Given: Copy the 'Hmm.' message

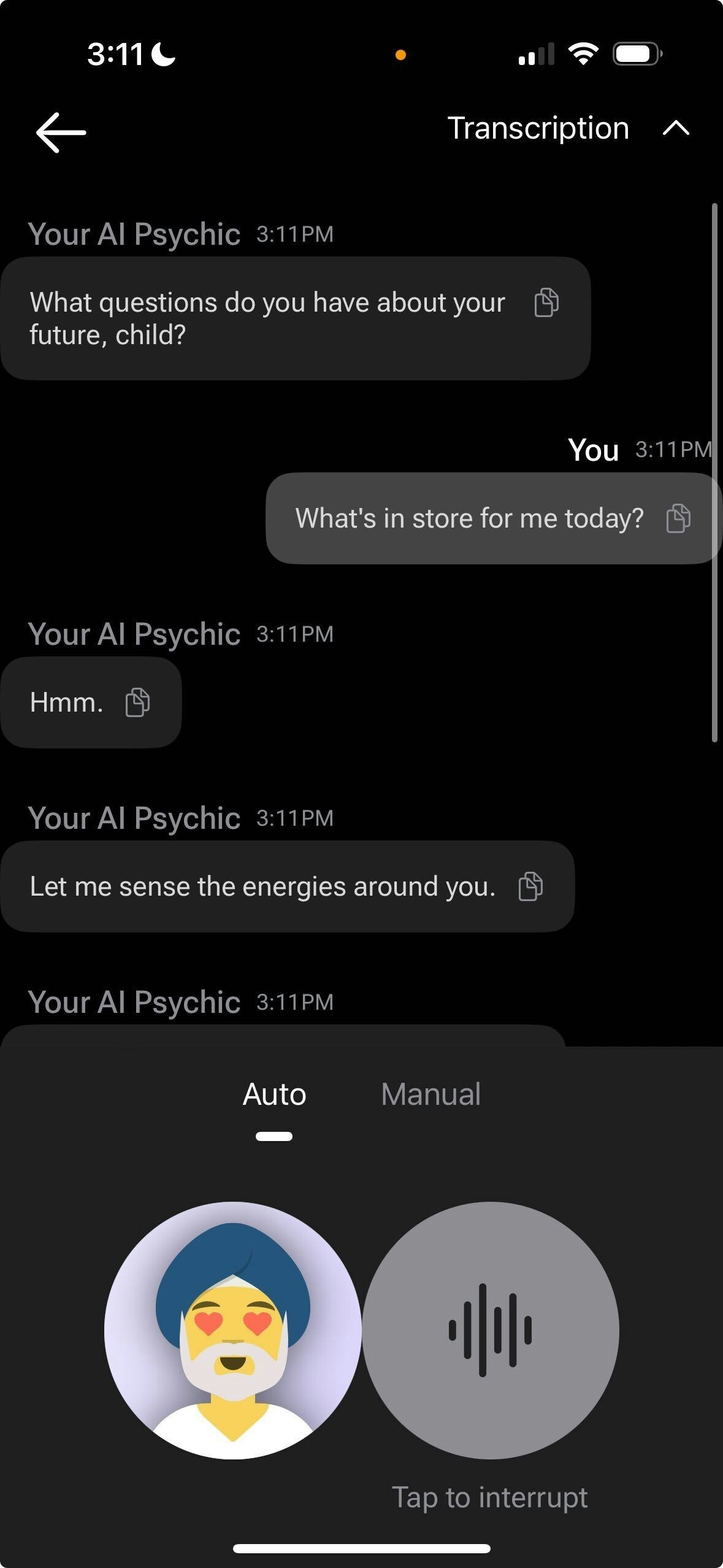Looking at the screenshot, I should (137, 702).
